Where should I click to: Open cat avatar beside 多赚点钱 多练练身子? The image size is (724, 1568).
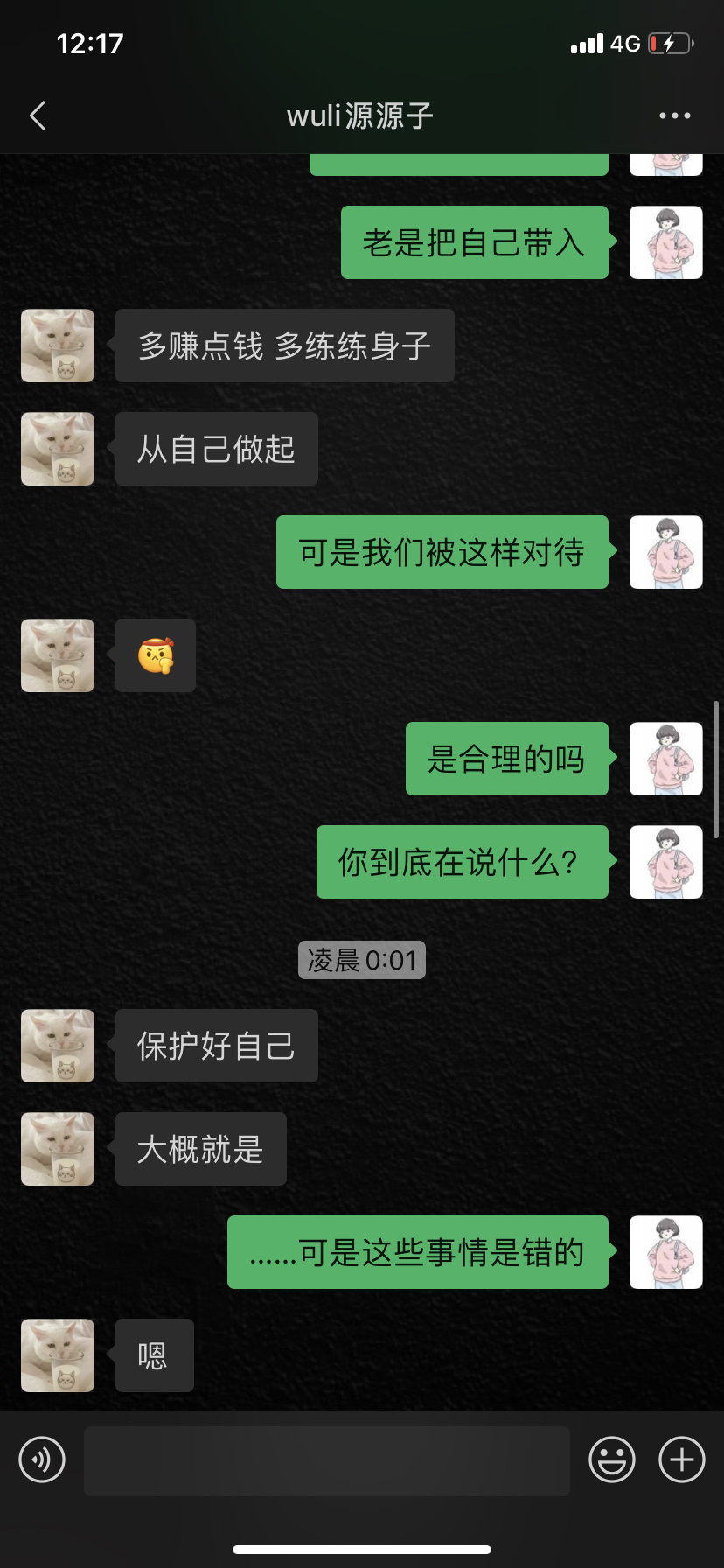pos(58,346)
